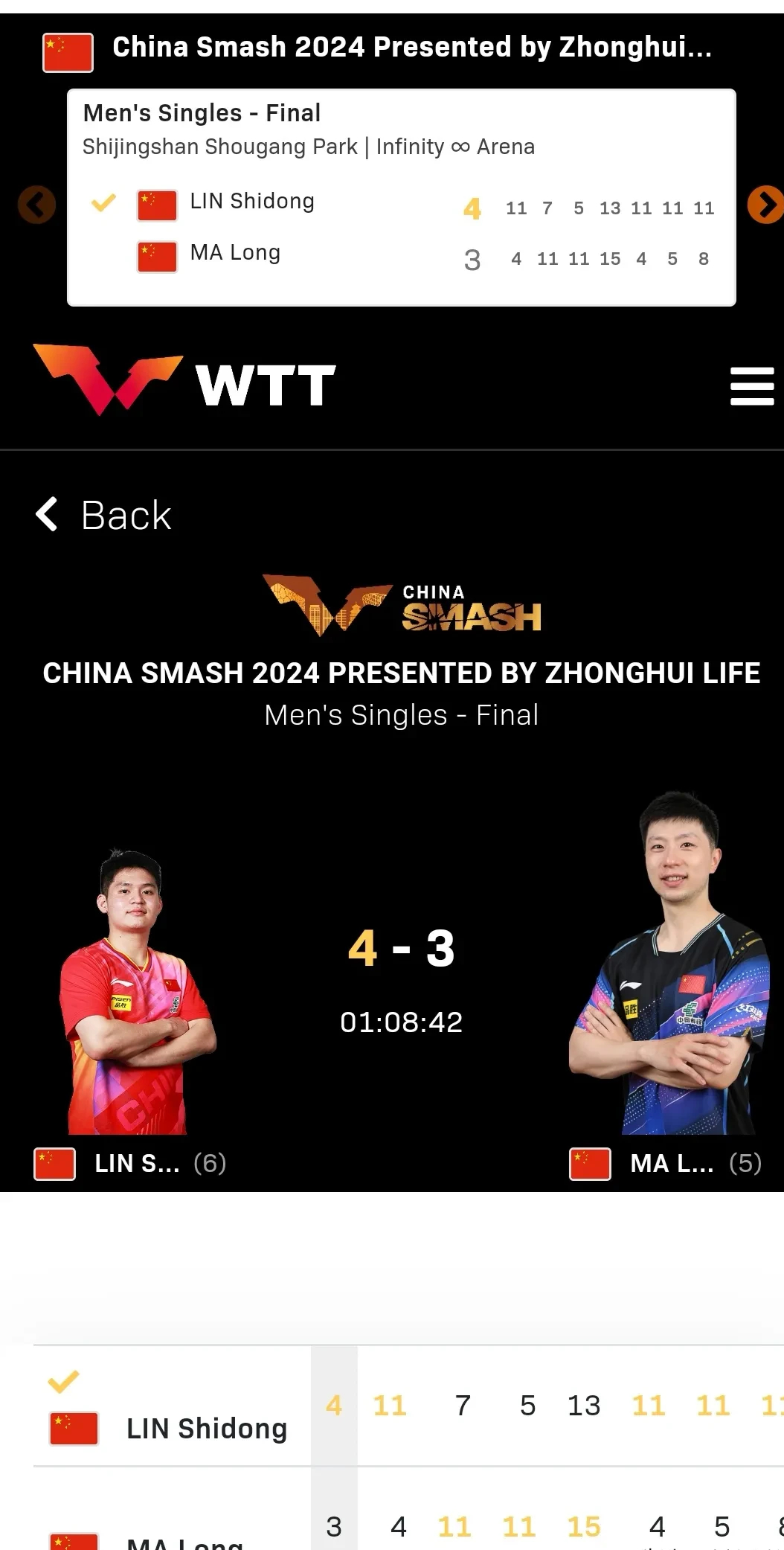Open the hamburger menu
Image resolution: width=784 pixels, height=1550 pixels.
751,385
